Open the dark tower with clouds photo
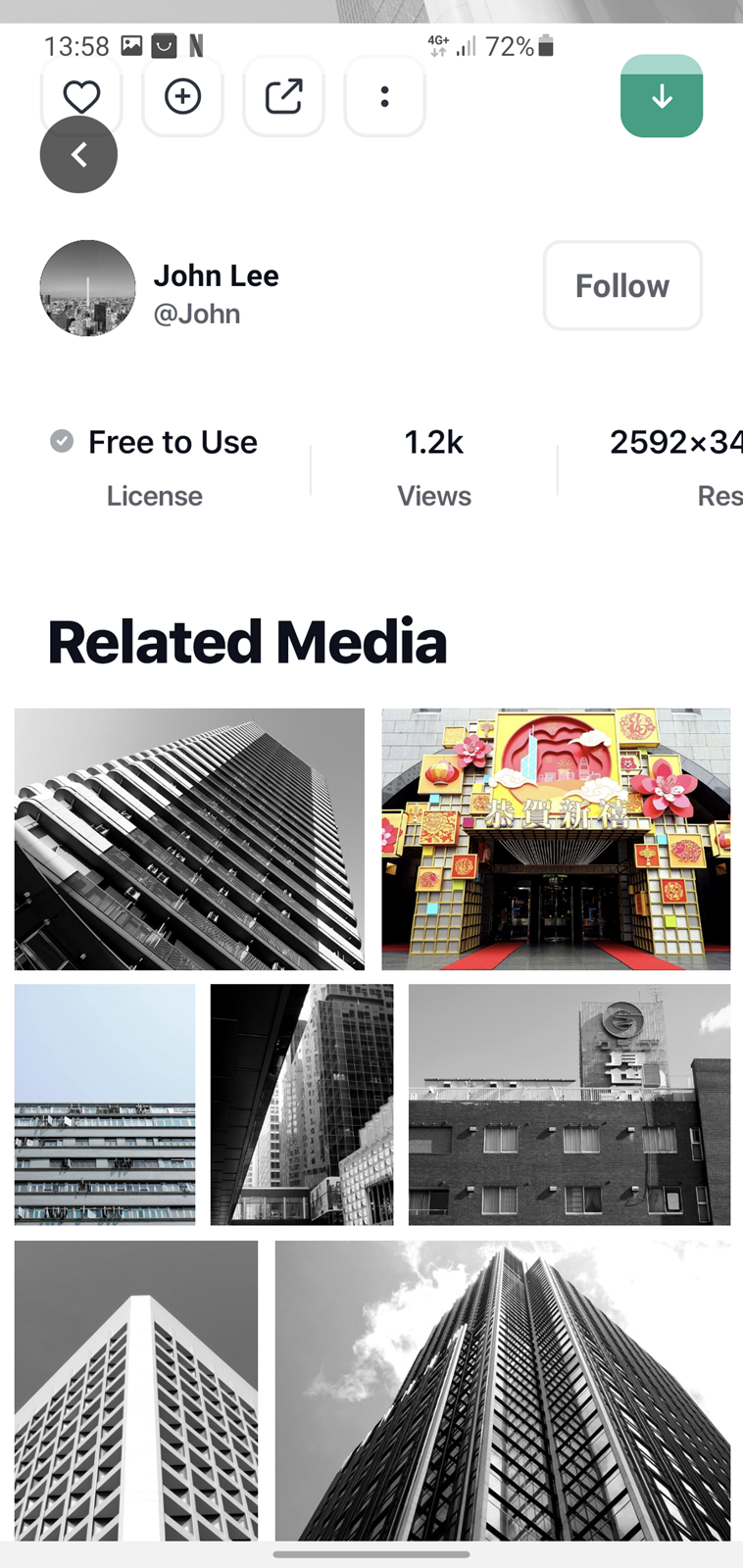The width and height of the screenshot is (743, 1568). tap(503, 1391)
